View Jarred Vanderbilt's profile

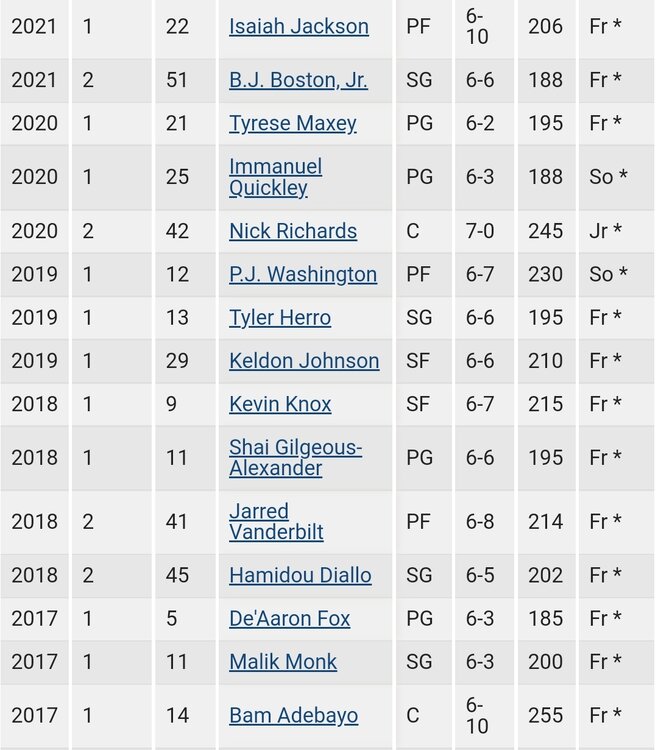pos(276,522)
